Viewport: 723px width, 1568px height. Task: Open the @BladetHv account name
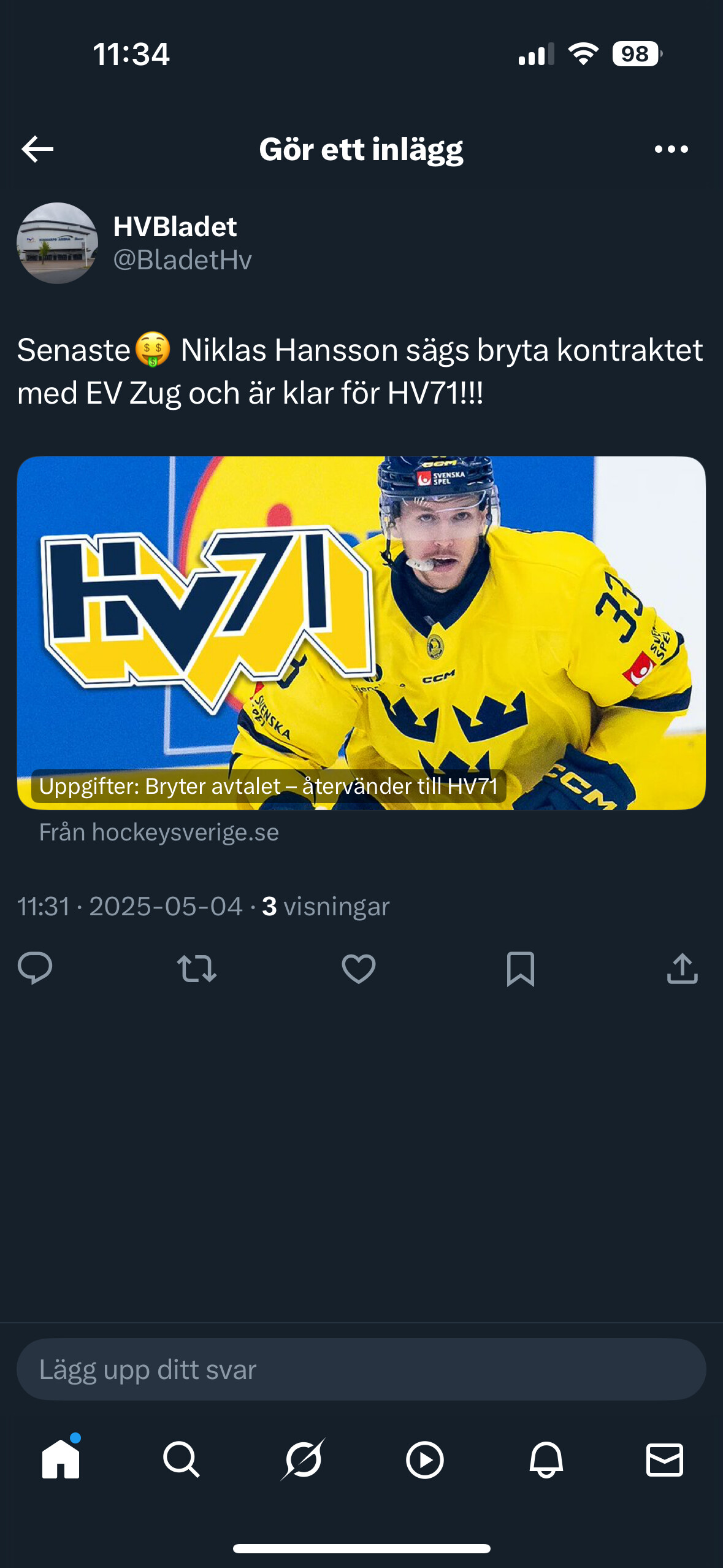182,260
